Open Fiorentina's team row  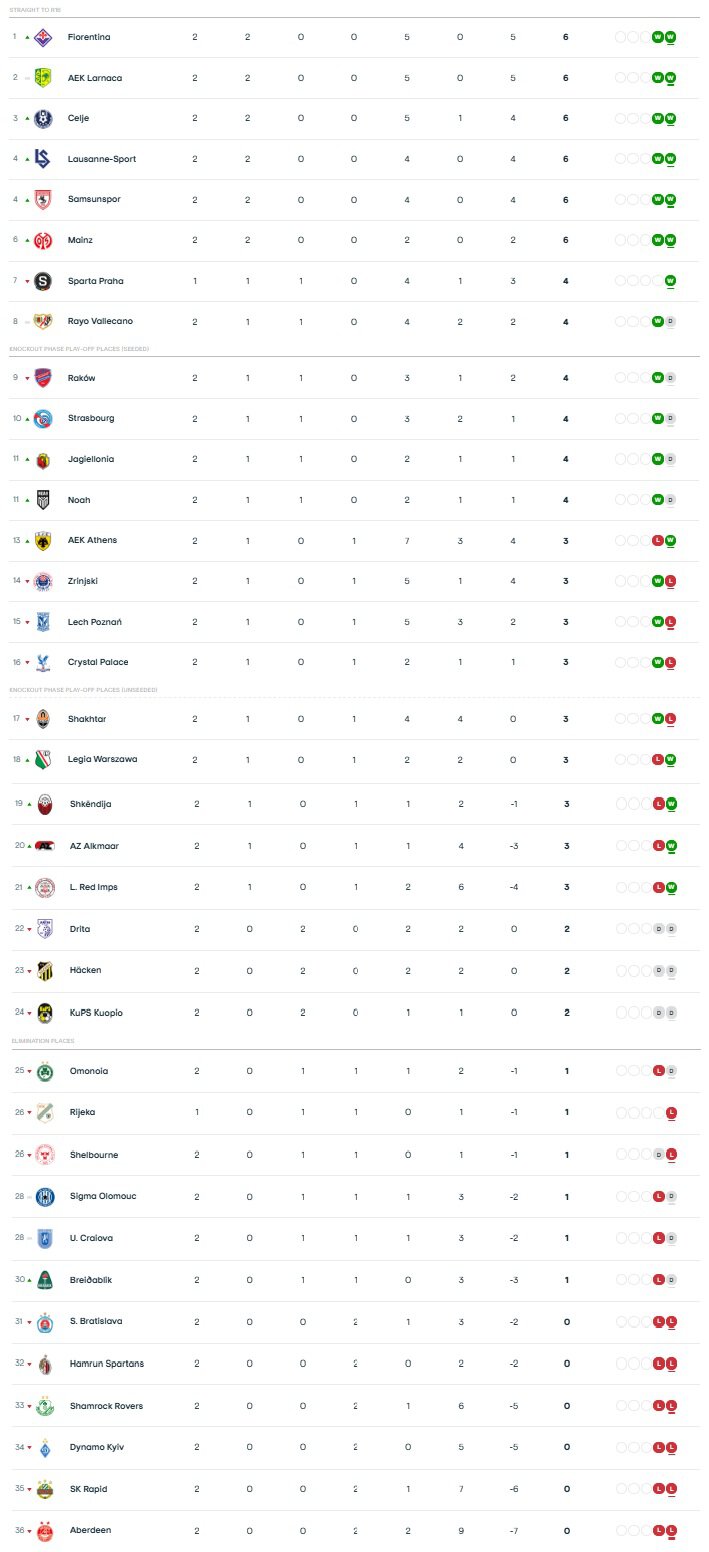click(x=88, y=37)
